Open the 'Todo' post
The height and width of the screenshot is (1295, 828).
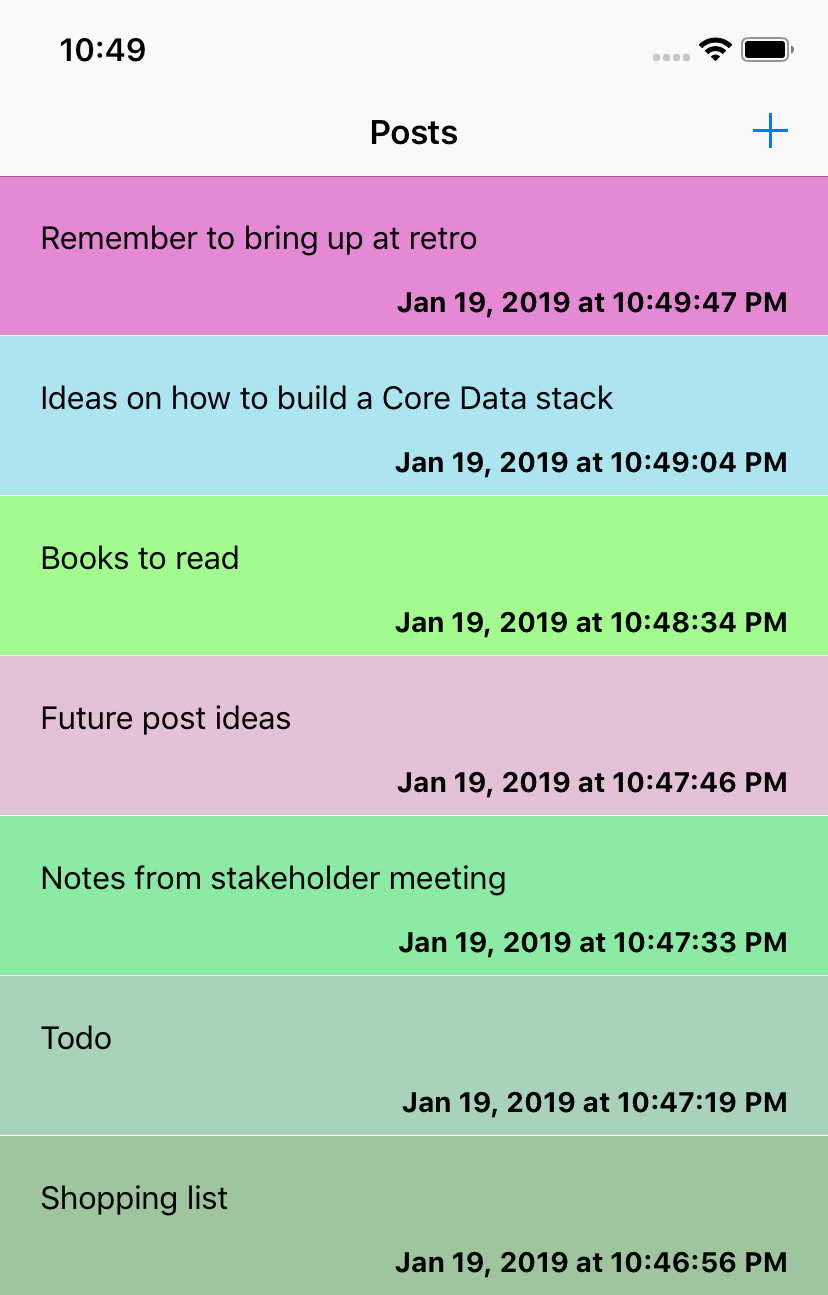tap(75, 1039)
